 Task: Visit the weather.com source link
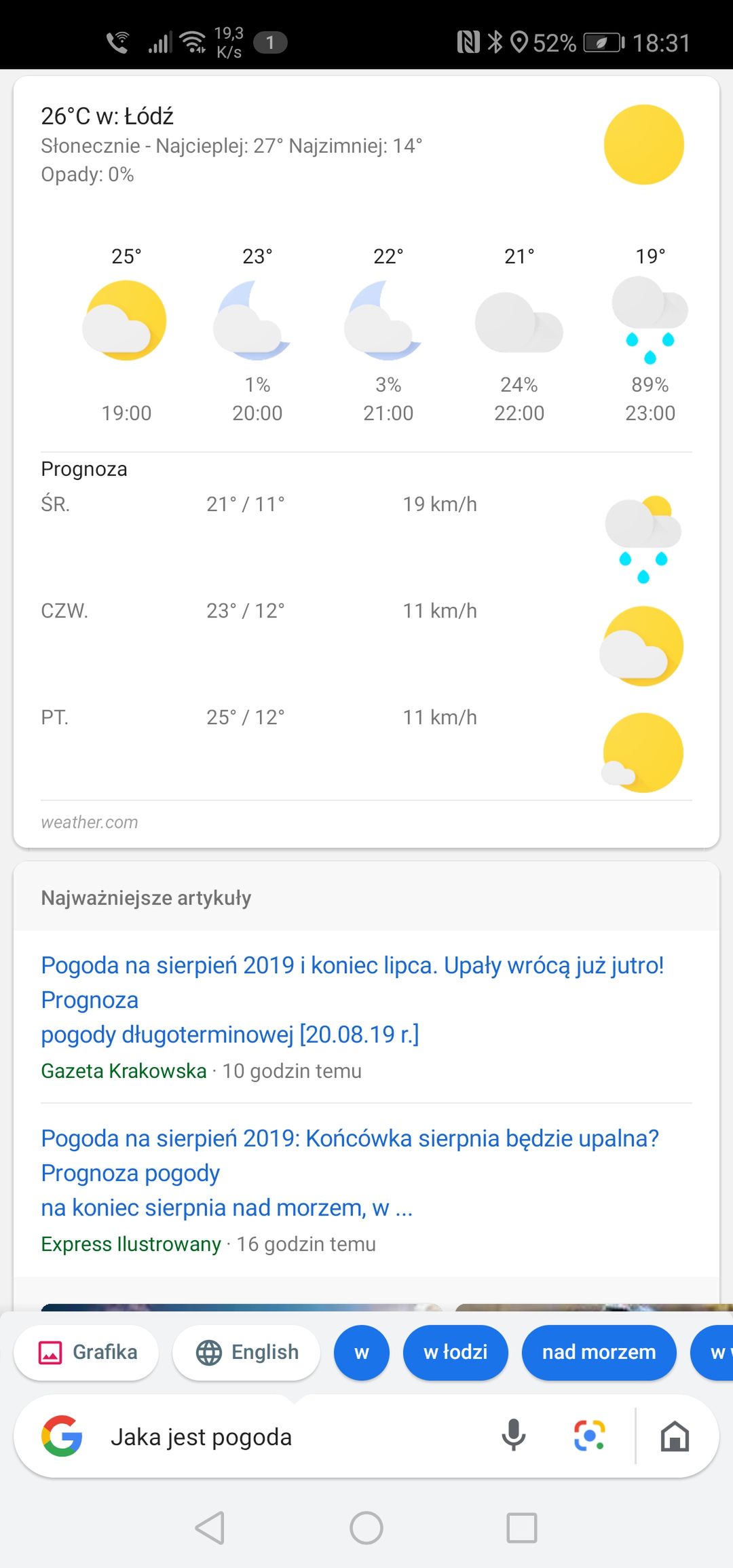[90, 822]
